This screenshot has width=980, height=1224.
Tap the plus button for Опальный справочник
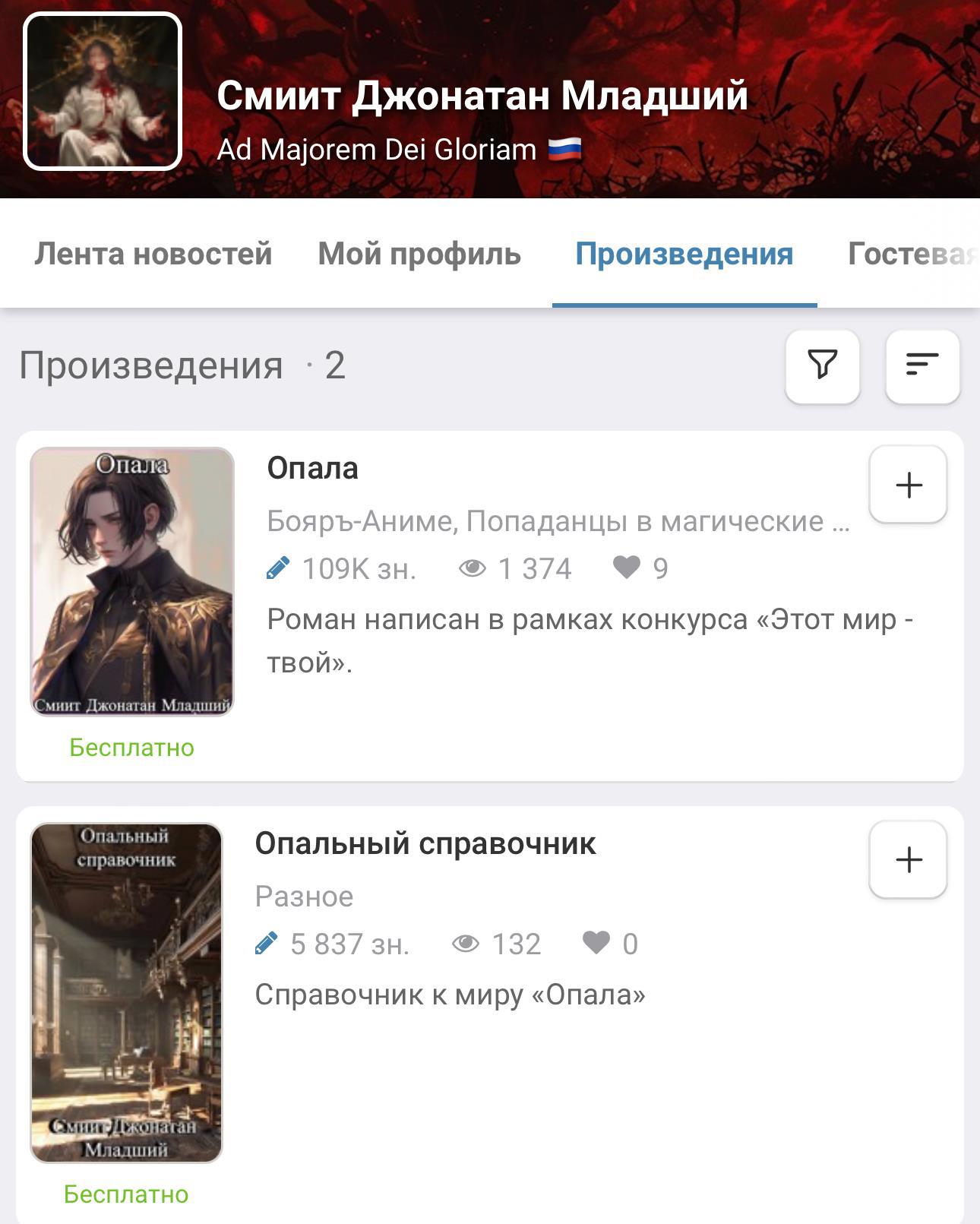909,860
